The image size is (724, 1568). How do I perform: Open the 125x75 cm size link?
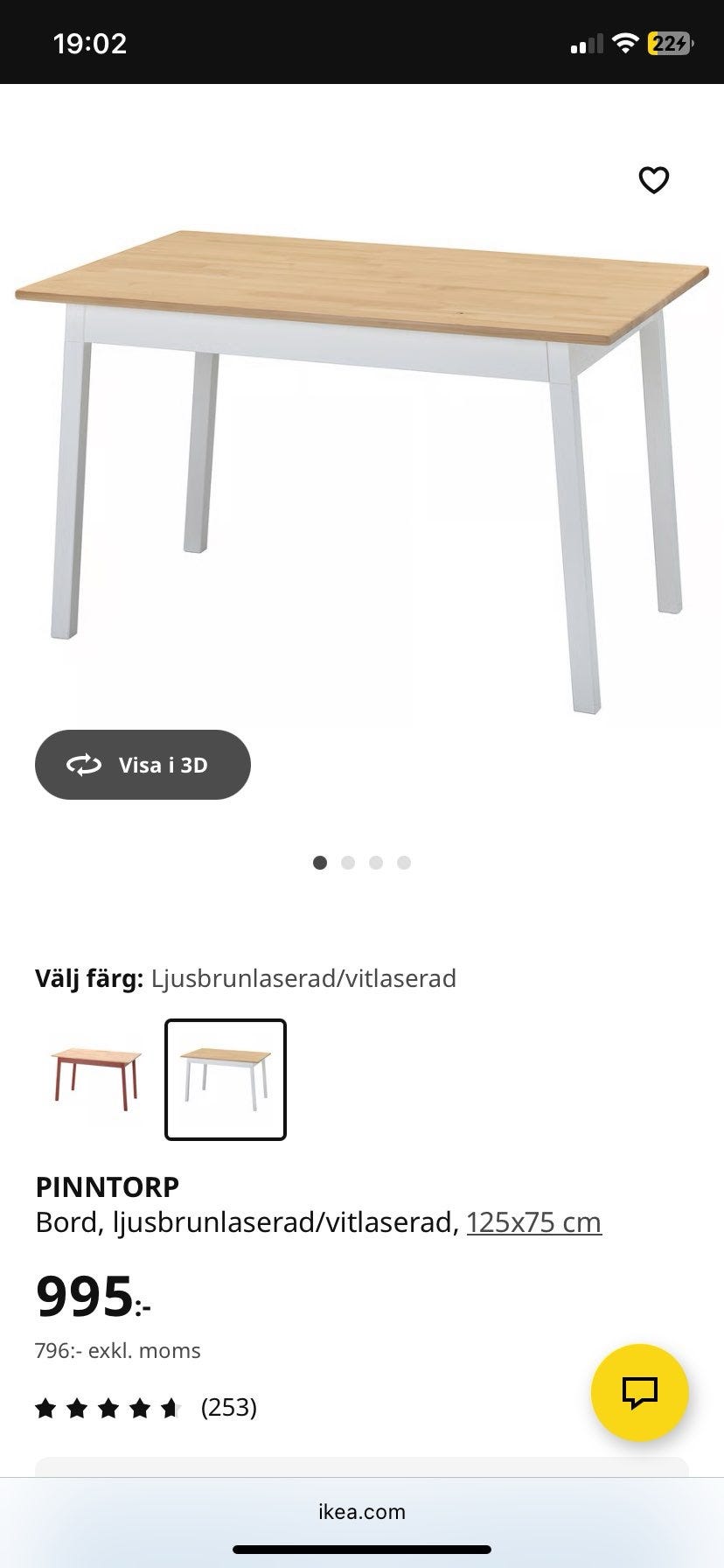(534, 1221)
